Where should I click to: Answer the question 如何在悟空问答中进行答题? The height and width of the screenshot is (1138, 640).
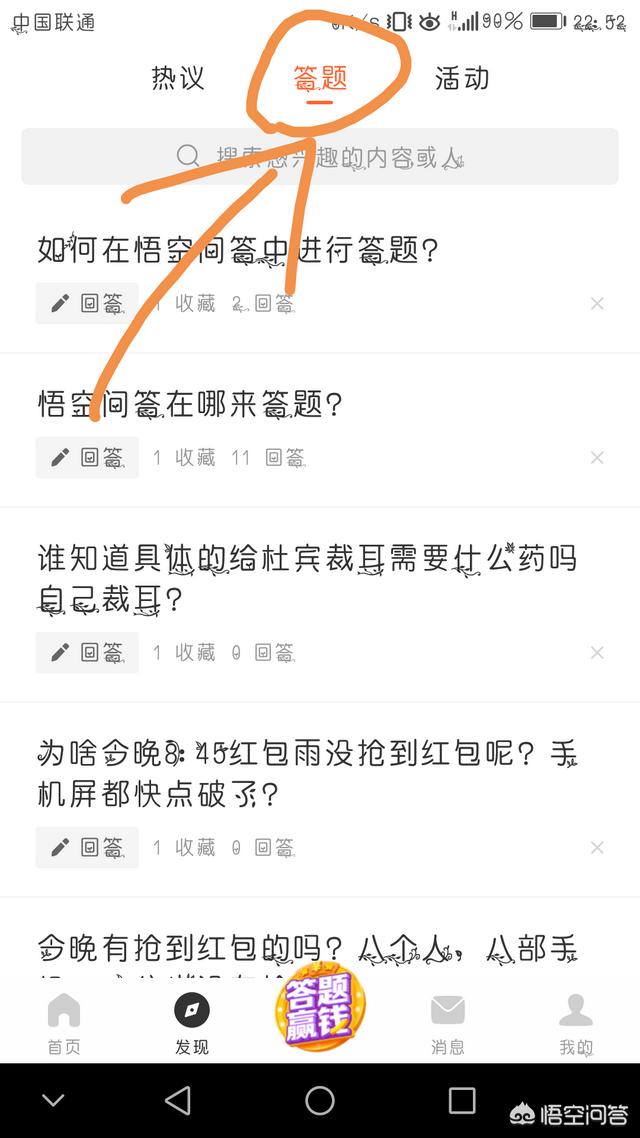coord(87,303)
